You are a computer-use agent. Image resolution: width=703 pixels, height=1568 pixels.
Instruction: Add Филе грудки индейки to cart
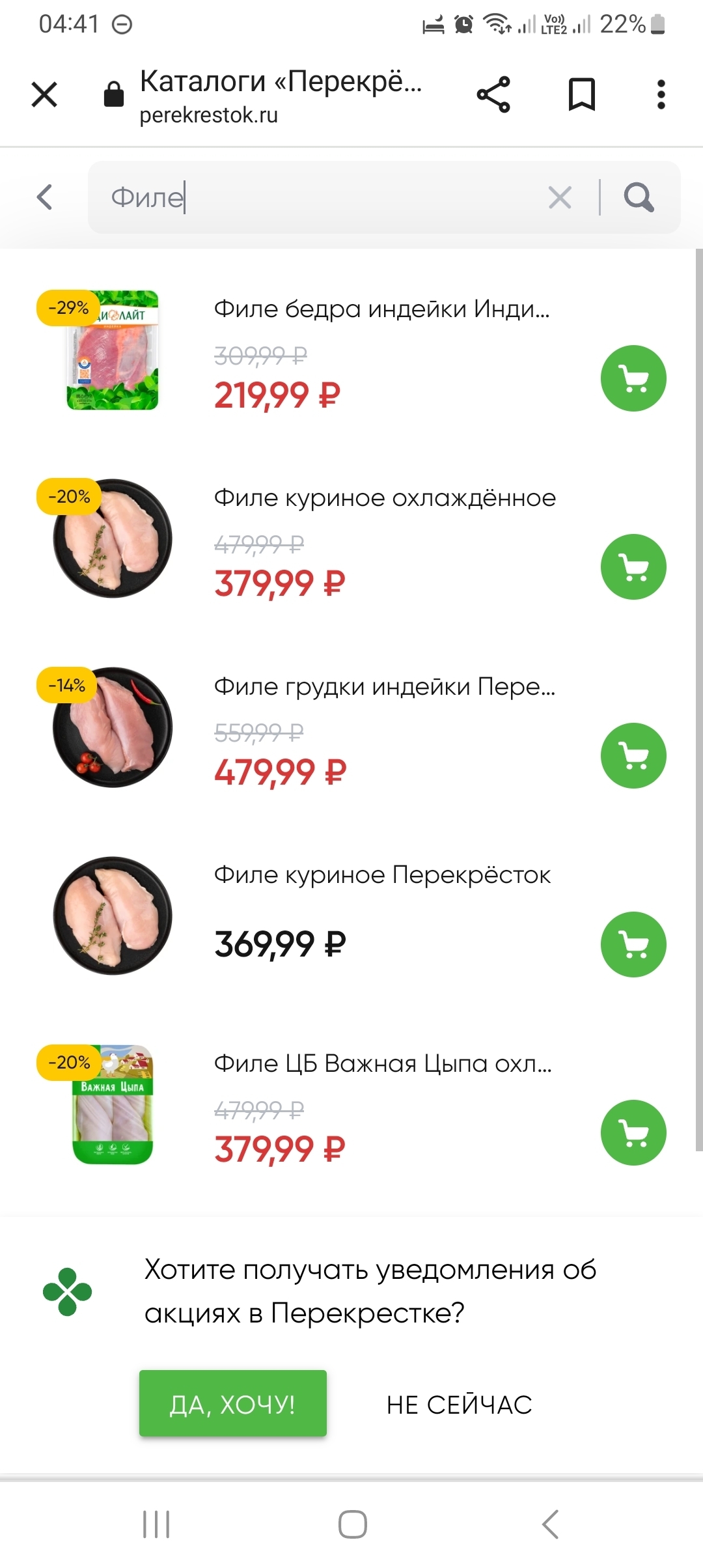tap(633, 756)
